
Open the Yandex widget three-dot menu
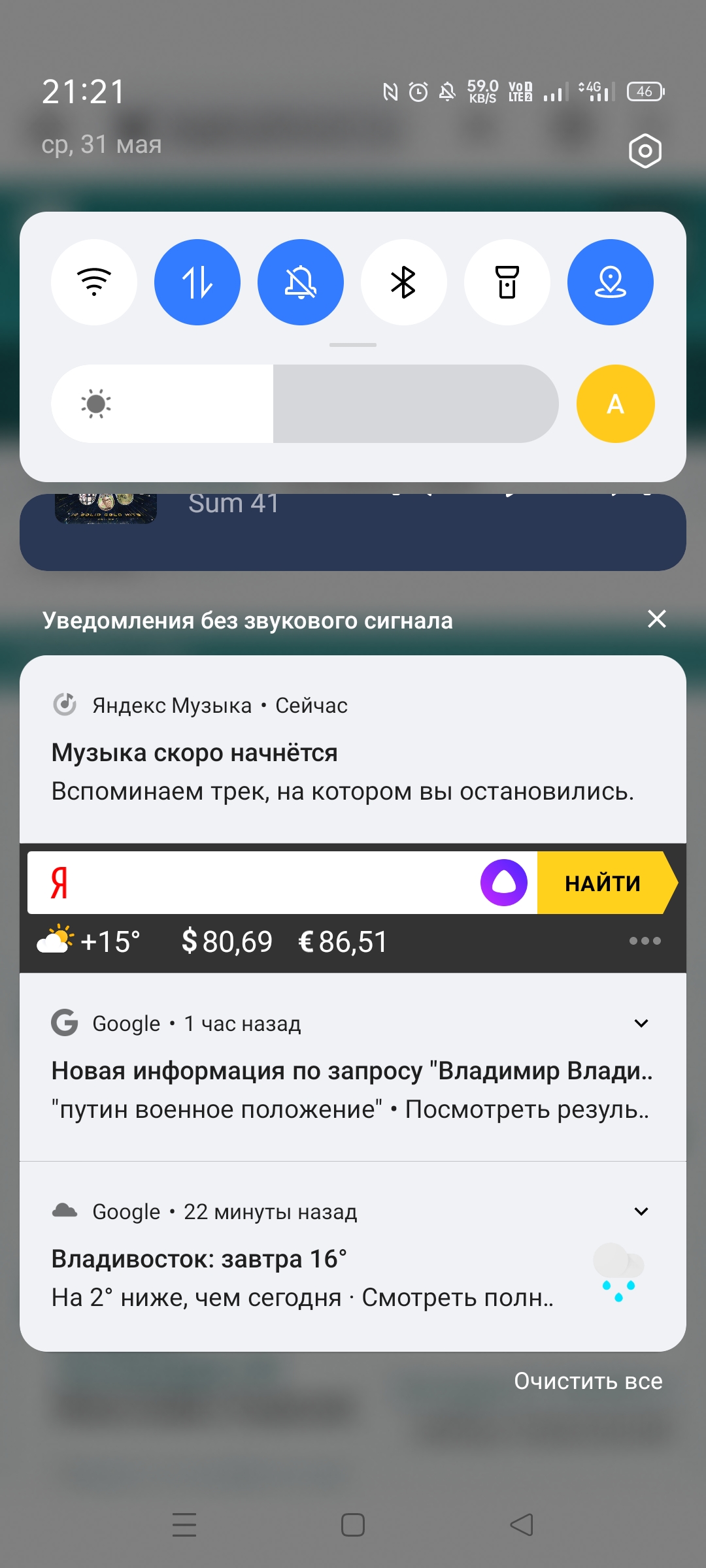(x=645, y=941)
